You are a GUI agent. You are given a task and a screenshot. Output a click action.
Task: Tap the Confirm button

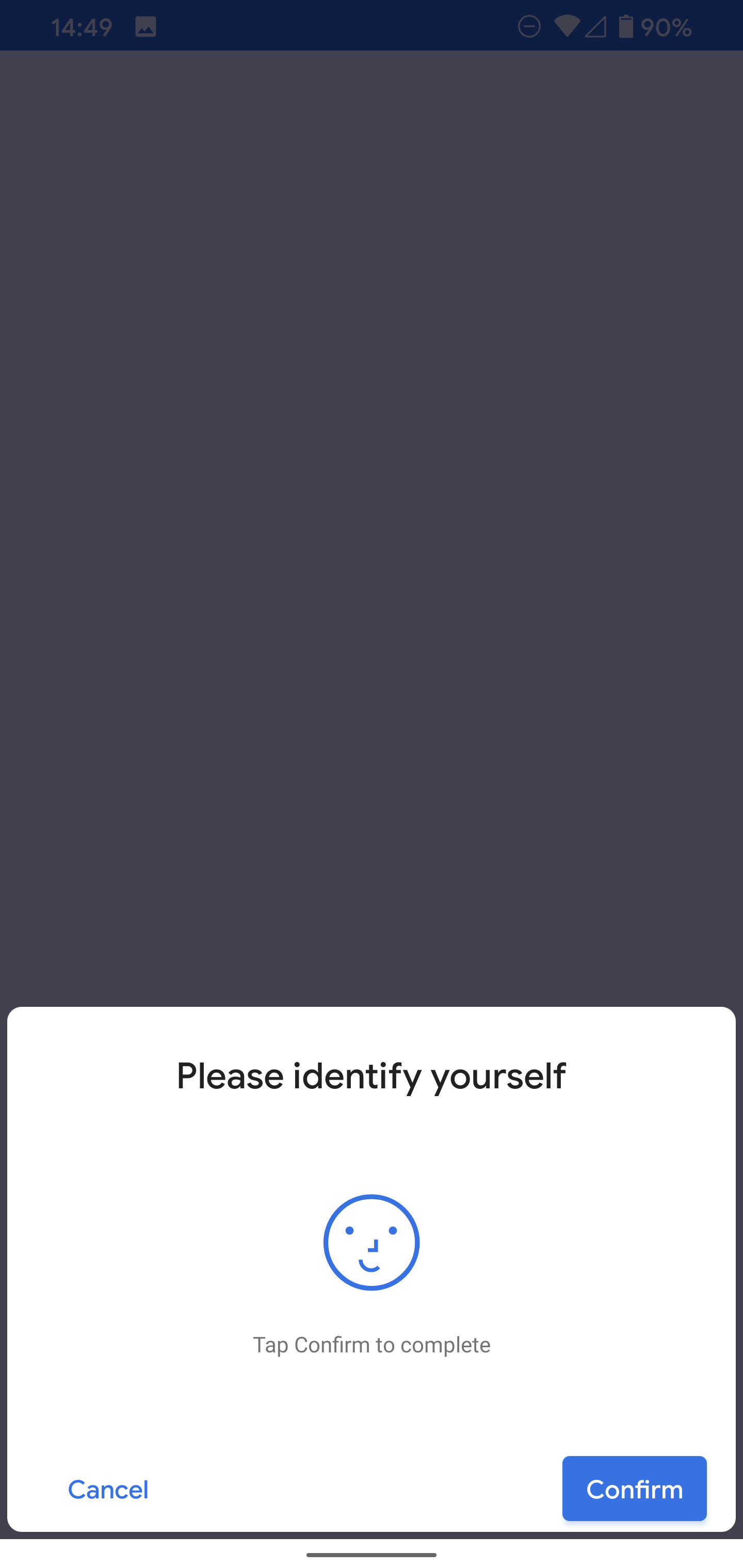(x=634, y=1488)
